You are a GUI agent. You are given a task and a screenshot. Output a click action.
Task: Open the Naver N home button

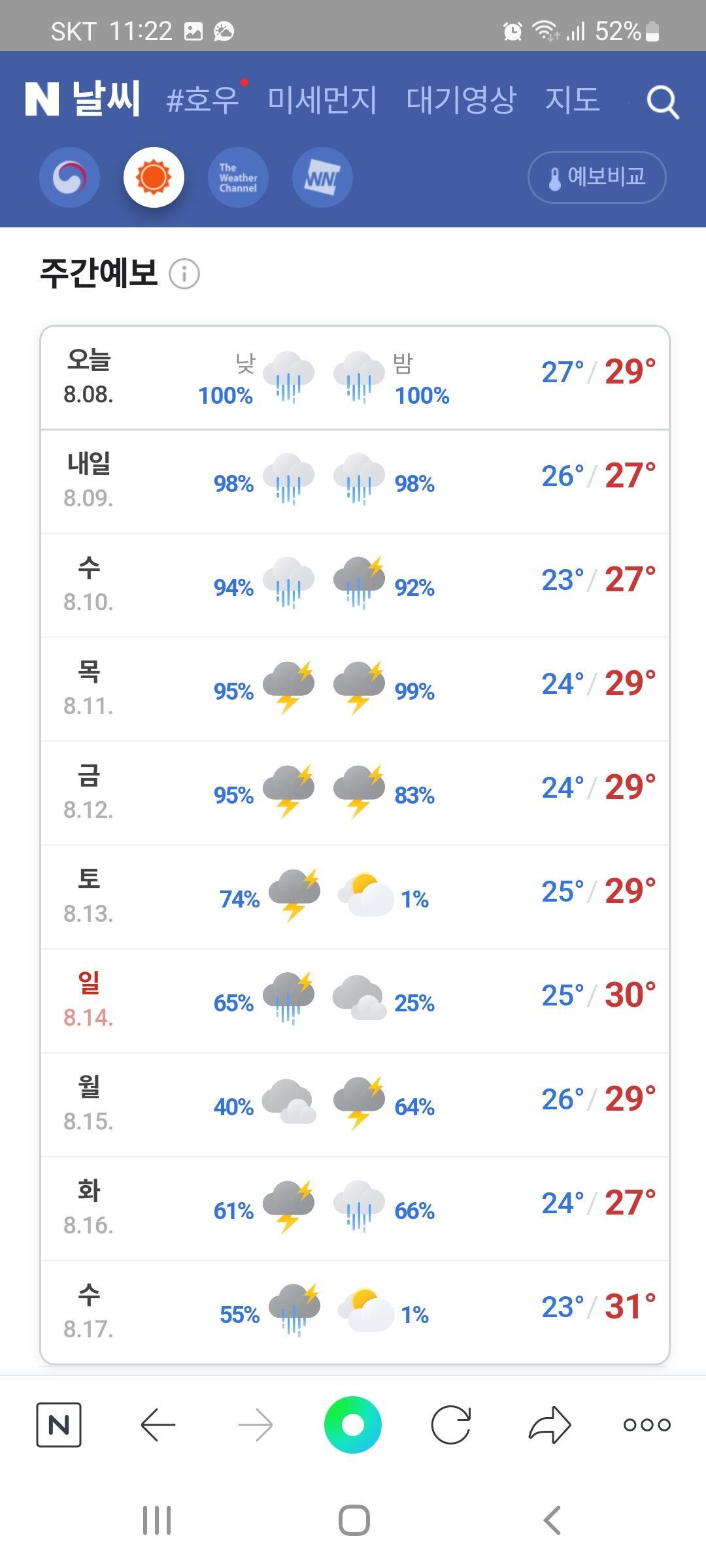coord(59,1424)
